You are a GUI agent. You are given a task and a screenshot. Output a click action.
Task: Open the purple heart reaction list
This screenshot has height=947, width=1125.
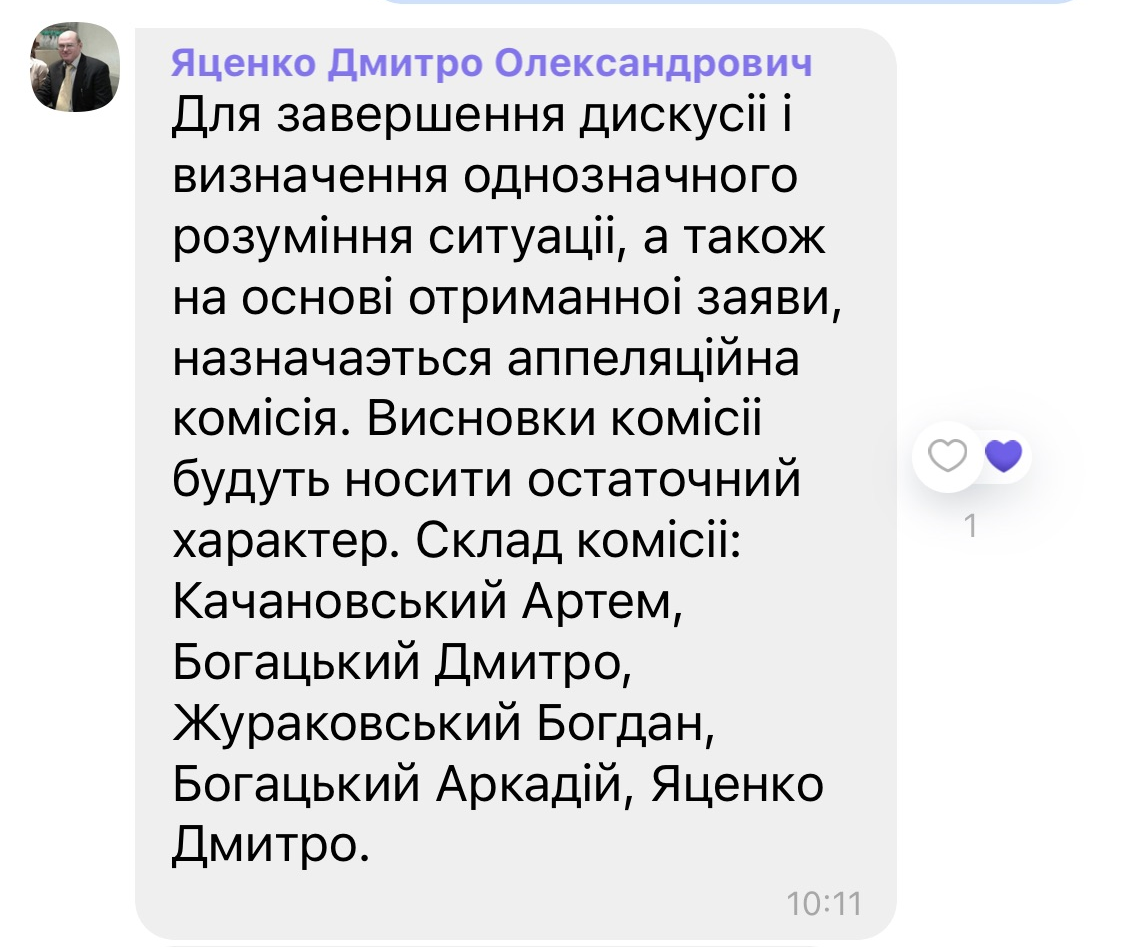point(1003,457)
